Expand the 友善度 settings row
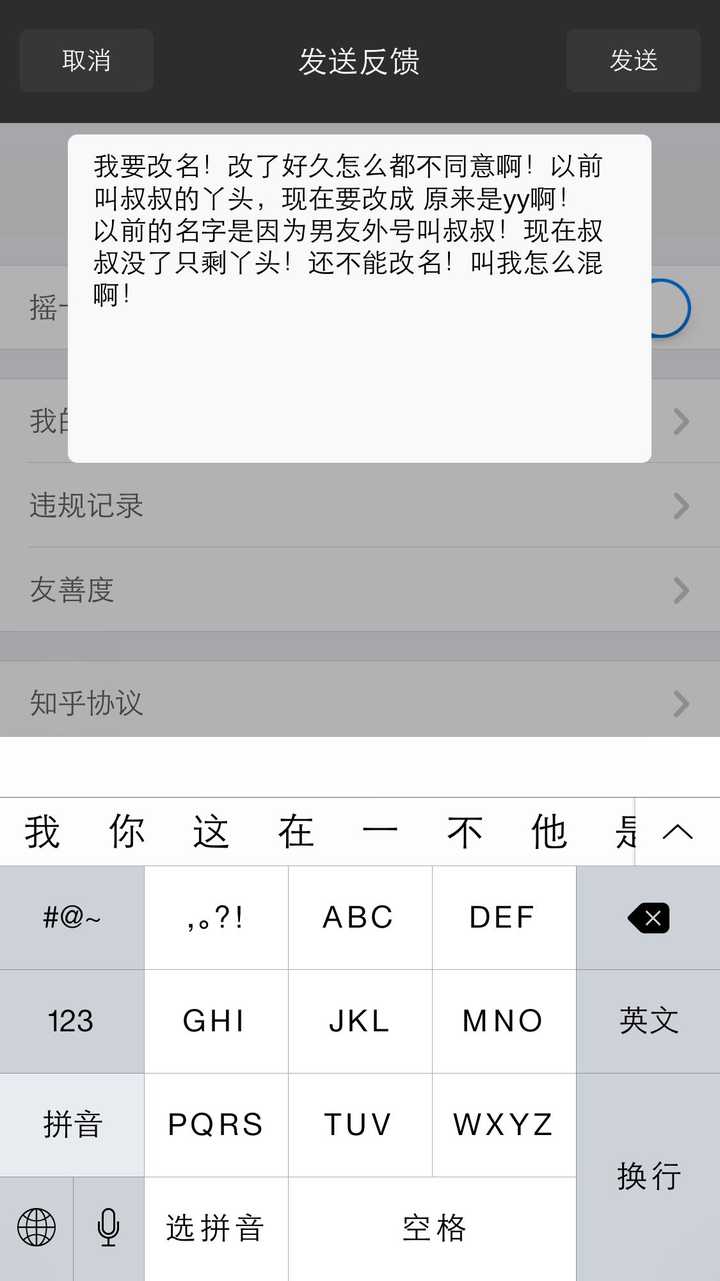Viewport: 720px width, 1281px height. pyautogui.click(x=360, y=593)
